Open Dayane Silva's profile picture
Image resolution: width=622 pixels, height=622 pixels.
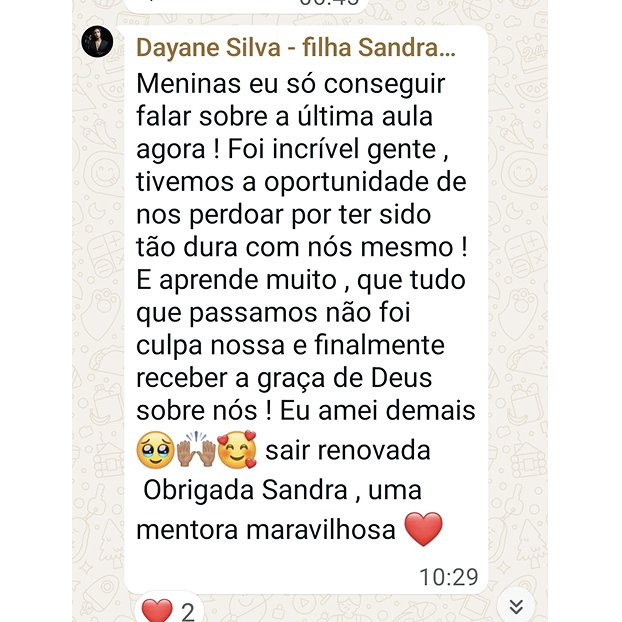click(x=97, y=42)
